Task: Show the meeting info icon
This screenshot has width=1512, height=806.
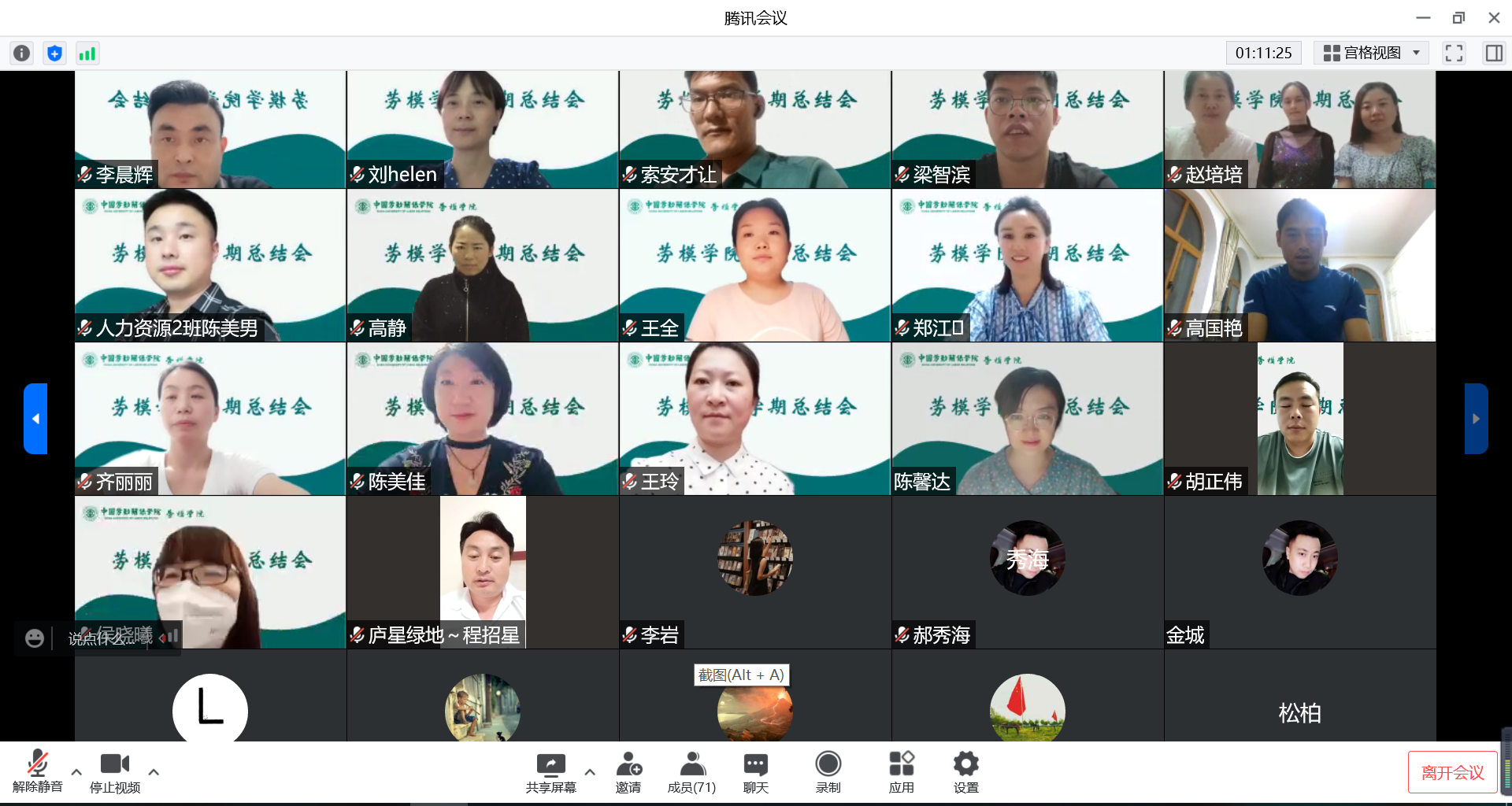Action: [21, 53]
